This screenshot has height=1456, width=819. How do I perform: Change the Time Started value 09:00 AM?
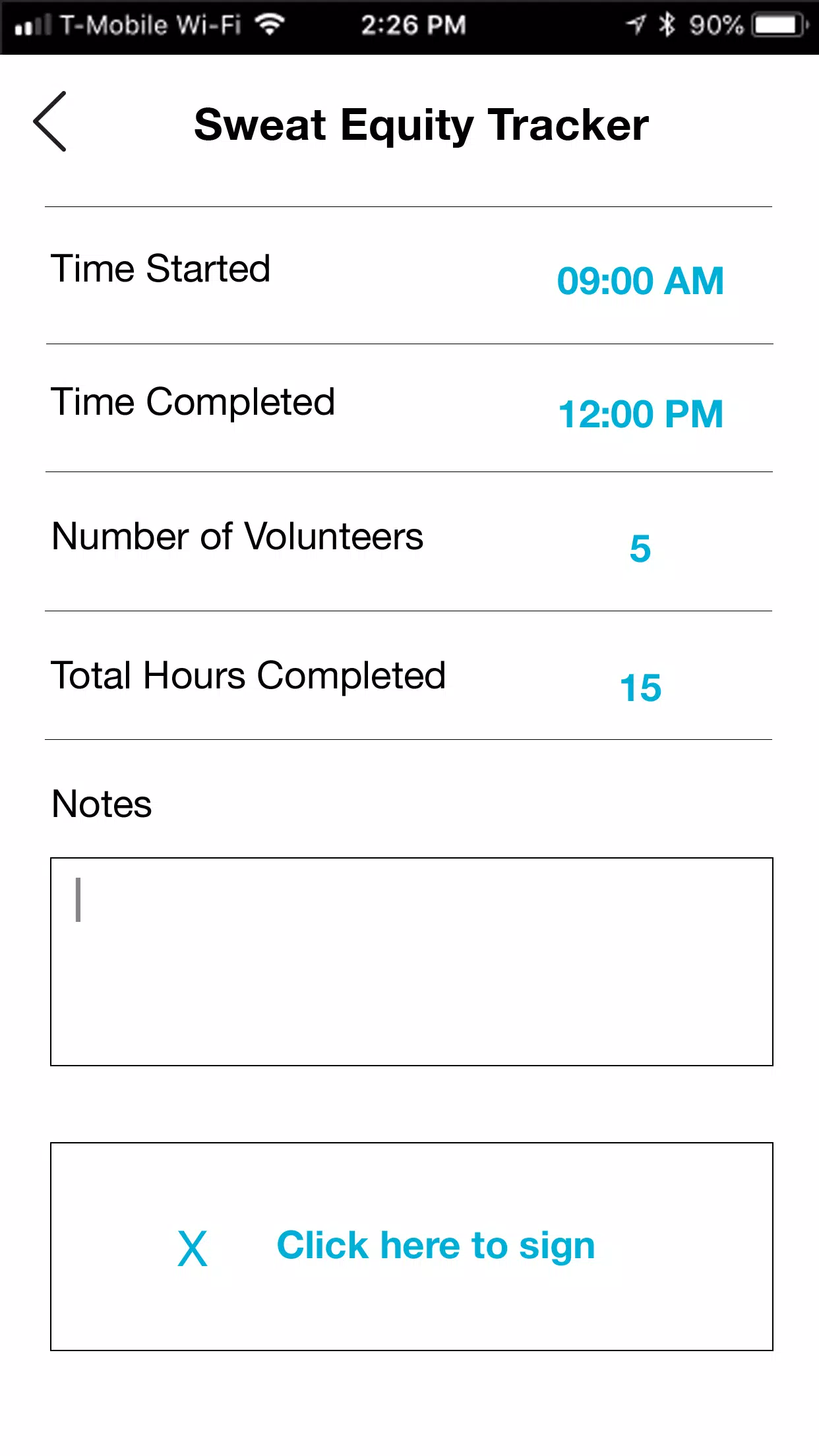(640, 281)
